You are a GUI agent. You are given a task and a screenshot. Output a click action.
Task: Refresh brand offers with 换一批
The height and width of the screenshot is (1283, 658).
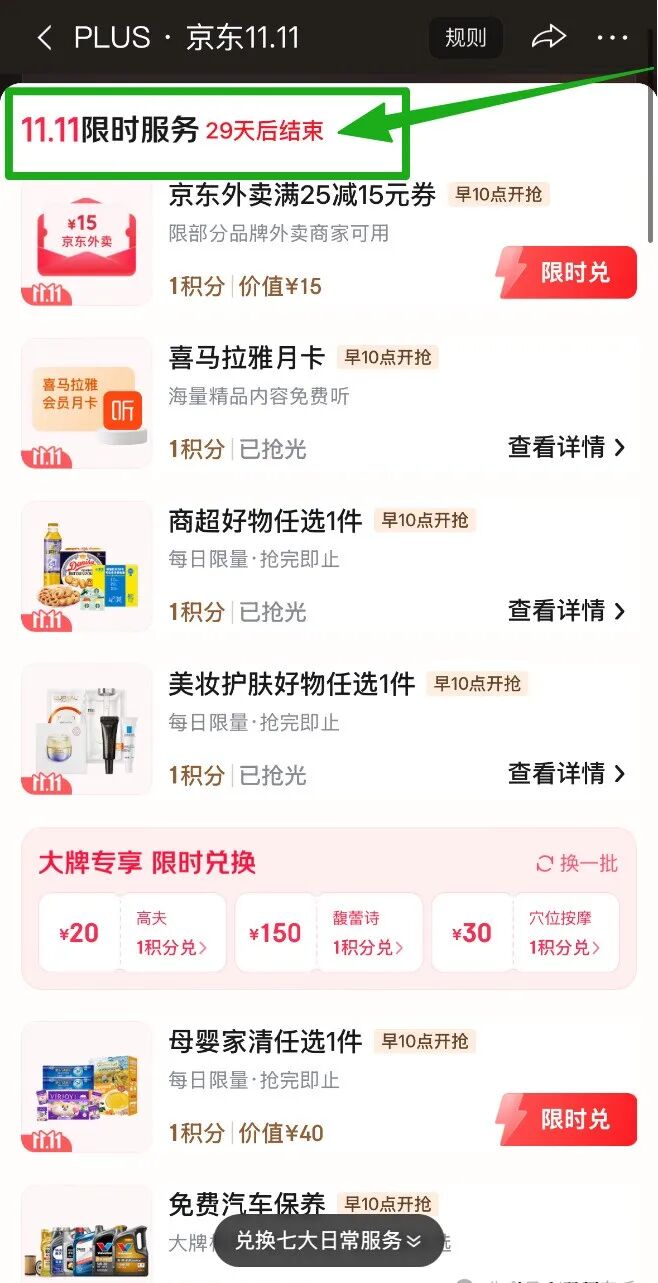coord(577,863)
